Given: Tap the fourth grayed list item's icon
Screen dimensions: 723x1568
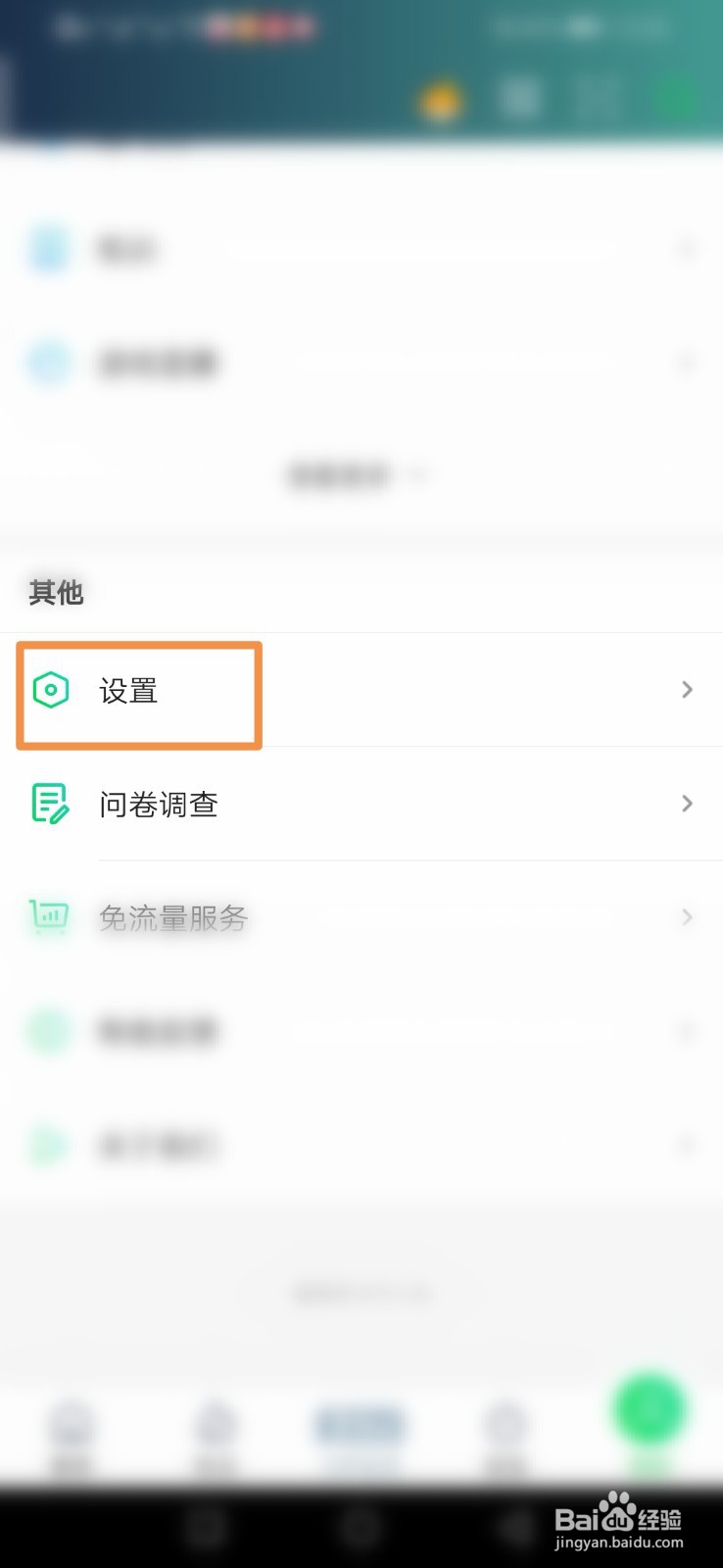Looking at the screenshot, I should (x=50, y=1031).
